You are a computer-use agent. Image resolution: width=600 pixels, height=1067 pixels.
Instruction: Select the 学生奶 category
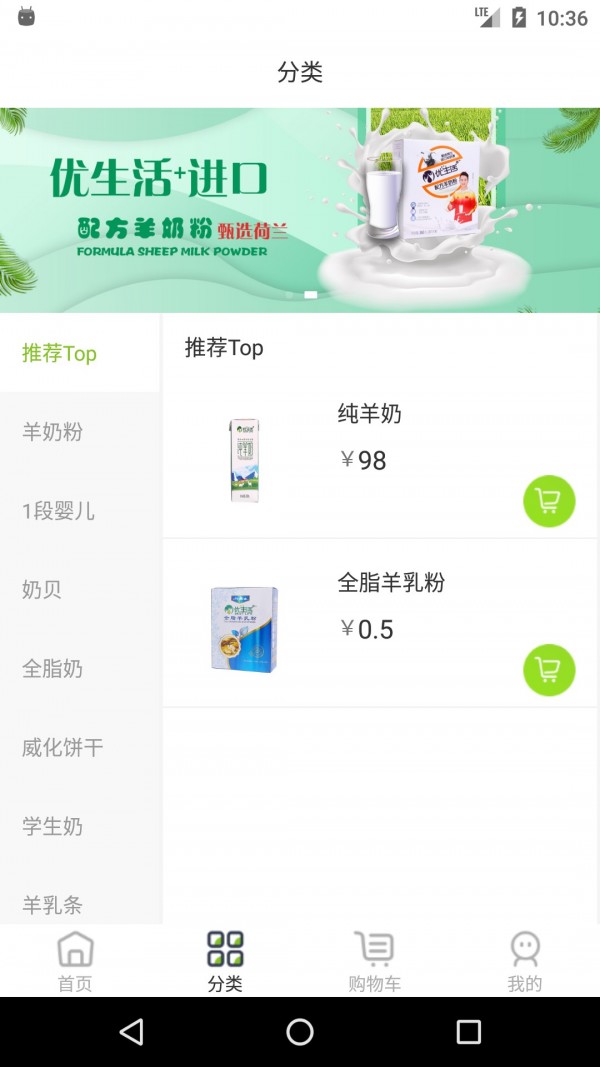pos(53,826)
